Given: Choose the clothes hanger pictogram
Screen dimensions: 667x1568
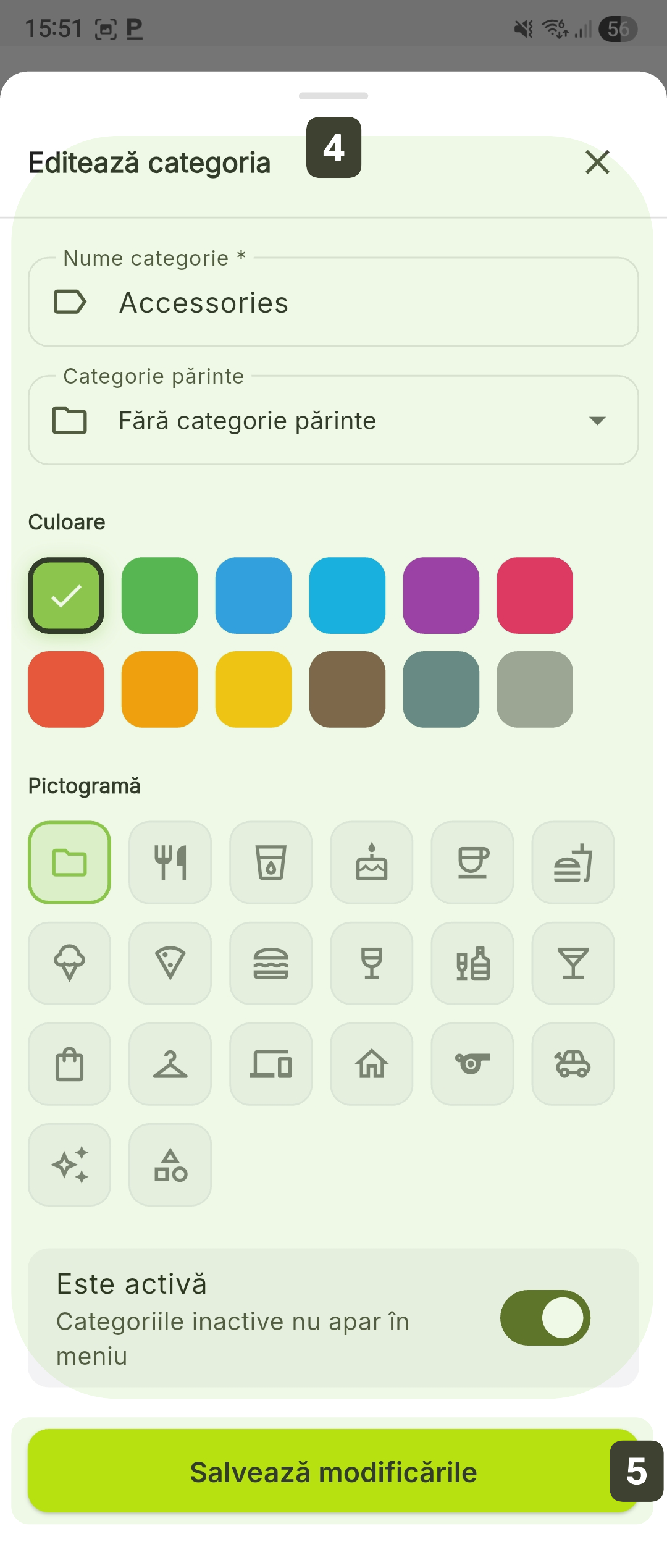Looking at the screenshot, I should pos(170,1064).
